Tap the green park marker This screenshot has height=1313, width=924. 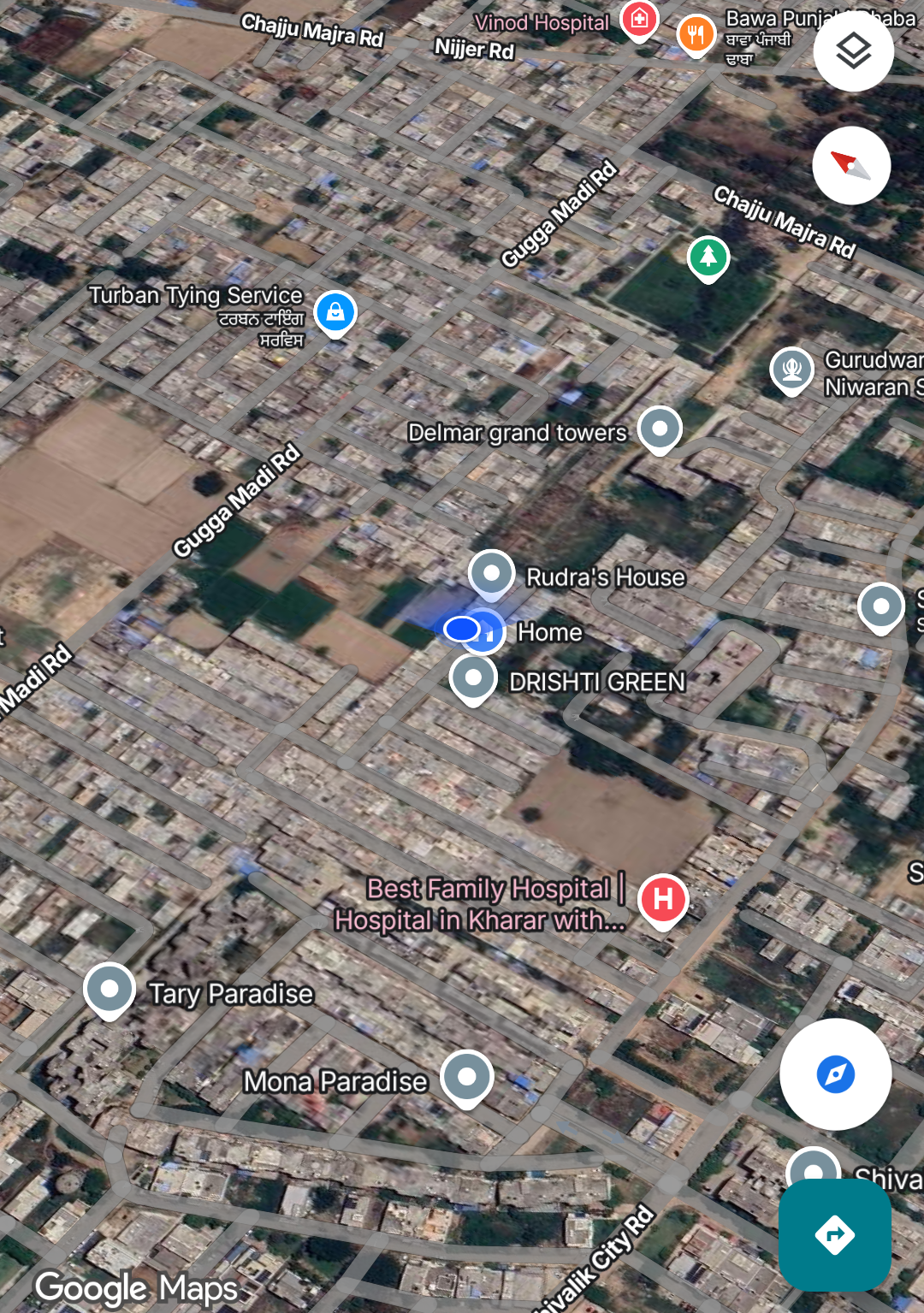[708, 257]
